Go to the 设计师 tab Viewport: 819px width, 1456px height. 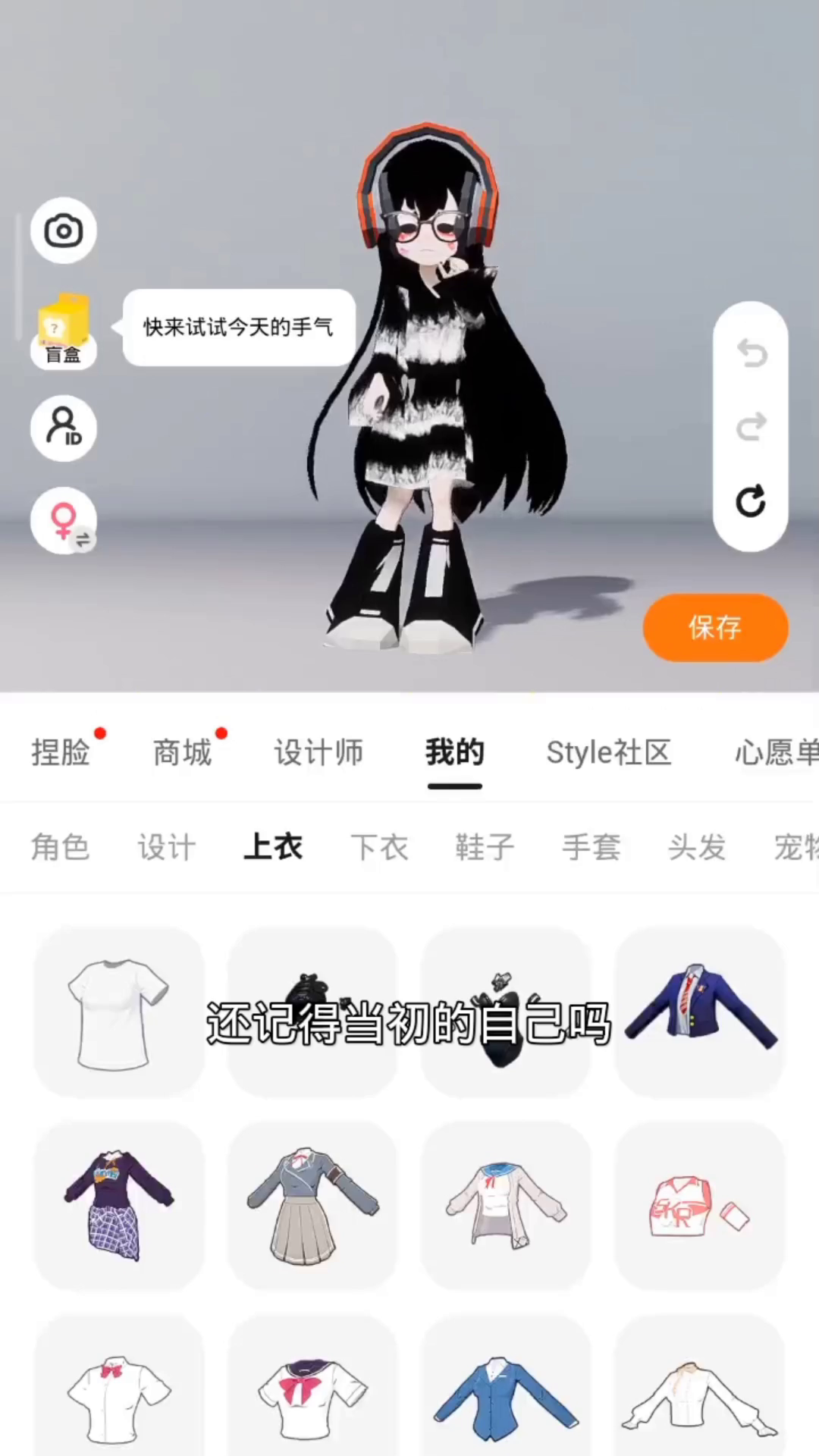click(x=318, y=753)
